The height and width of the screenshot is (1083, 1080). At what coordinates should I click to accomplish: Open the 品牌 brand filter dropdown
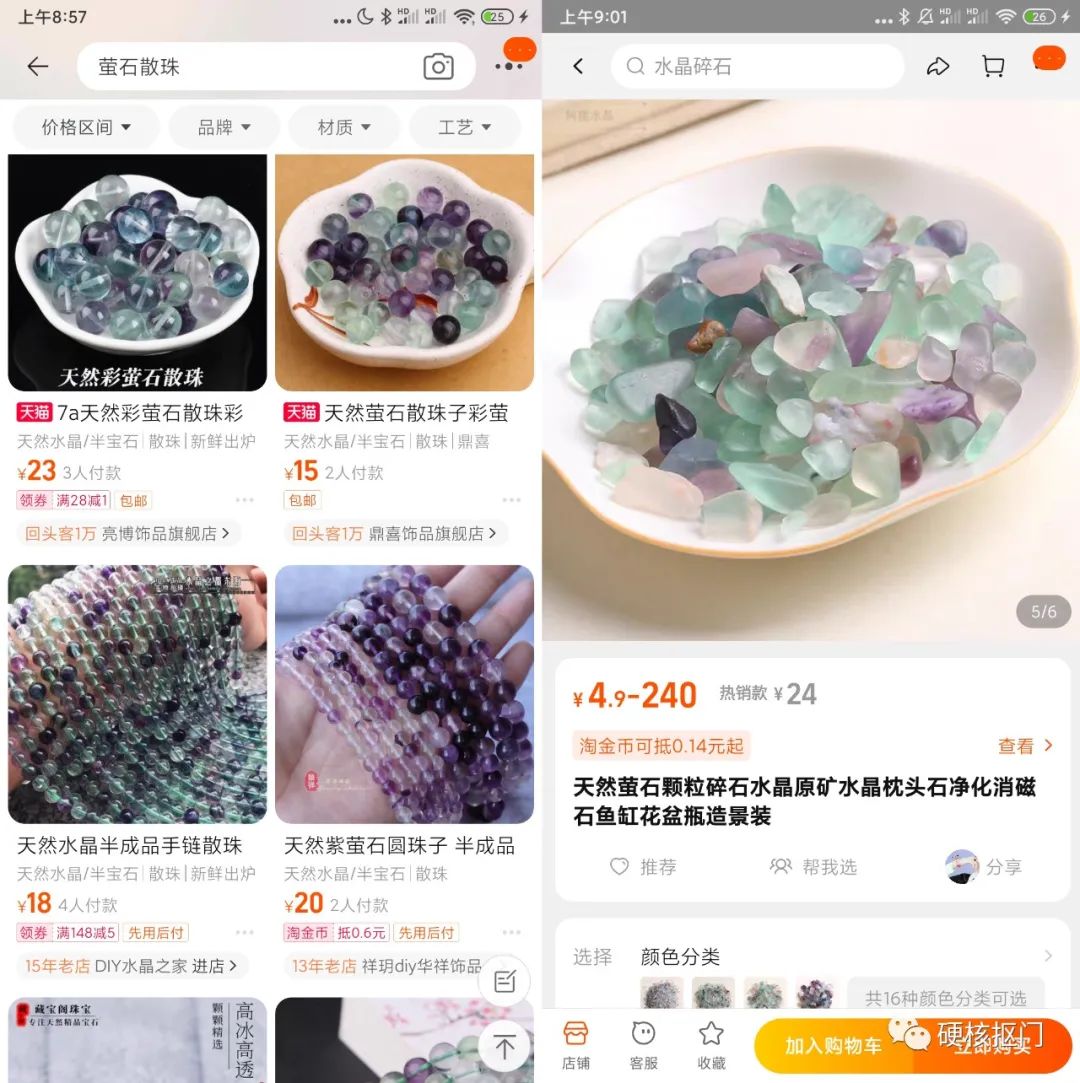[224, 126]
